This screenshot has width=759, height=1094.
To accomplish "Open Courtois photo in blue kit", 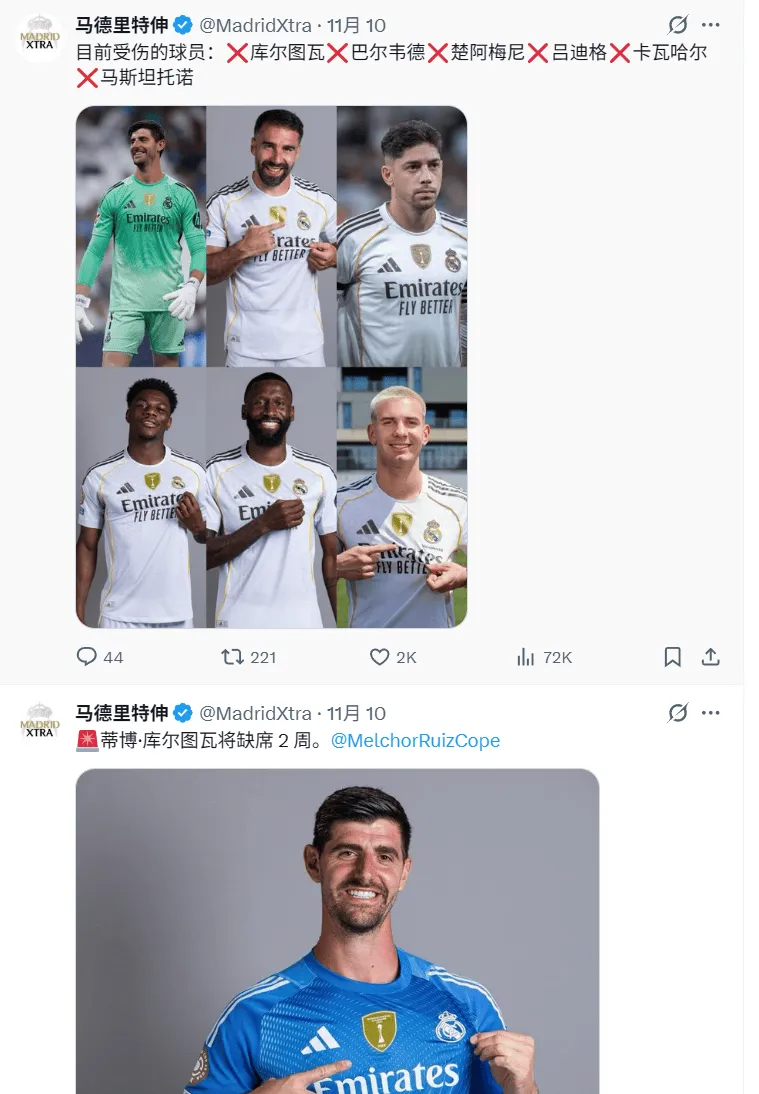I will click(337, 930).
